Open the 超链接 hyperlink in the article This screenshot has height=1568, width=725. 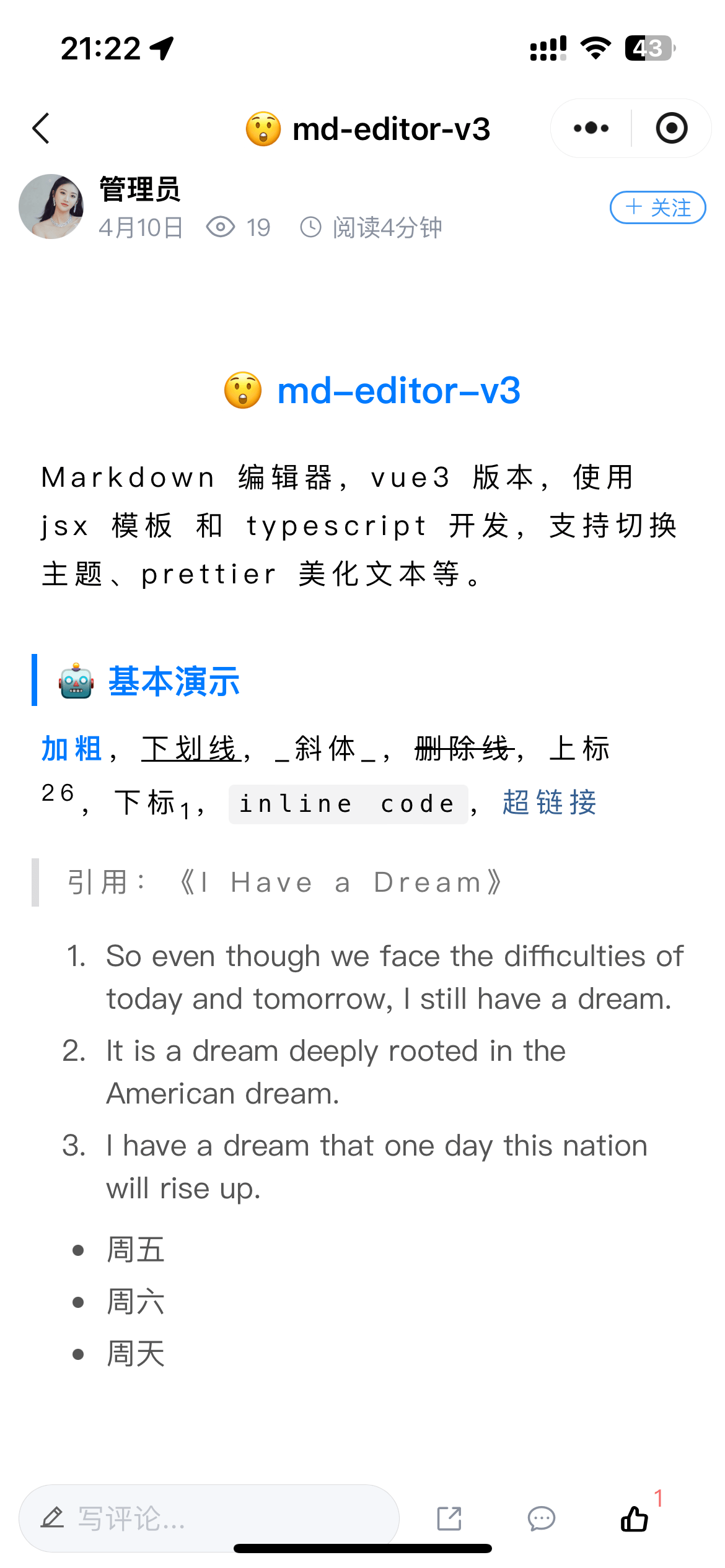549,803
